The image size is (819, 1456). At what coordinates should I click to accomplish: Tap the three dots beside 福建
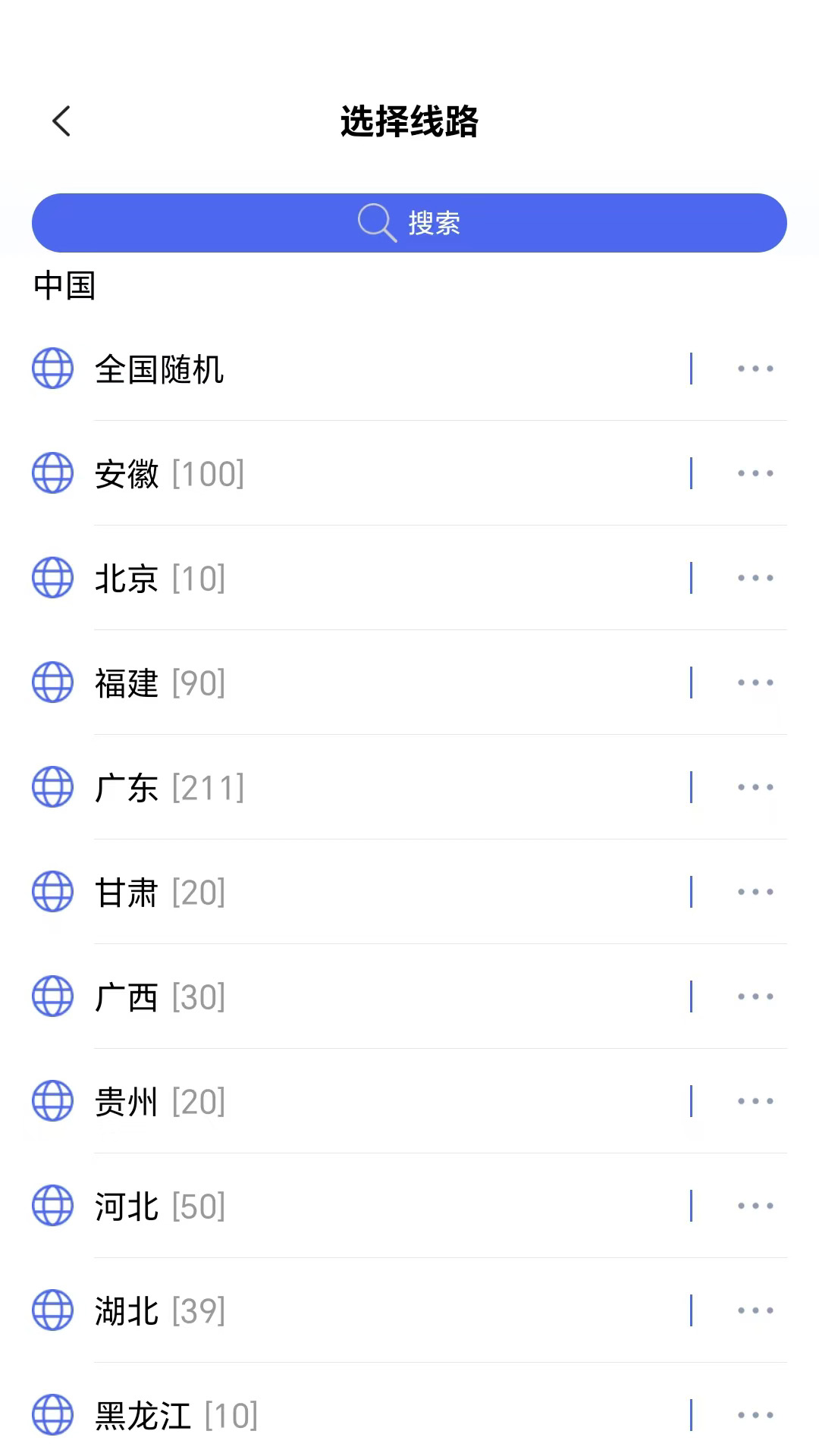click(755, 683)
